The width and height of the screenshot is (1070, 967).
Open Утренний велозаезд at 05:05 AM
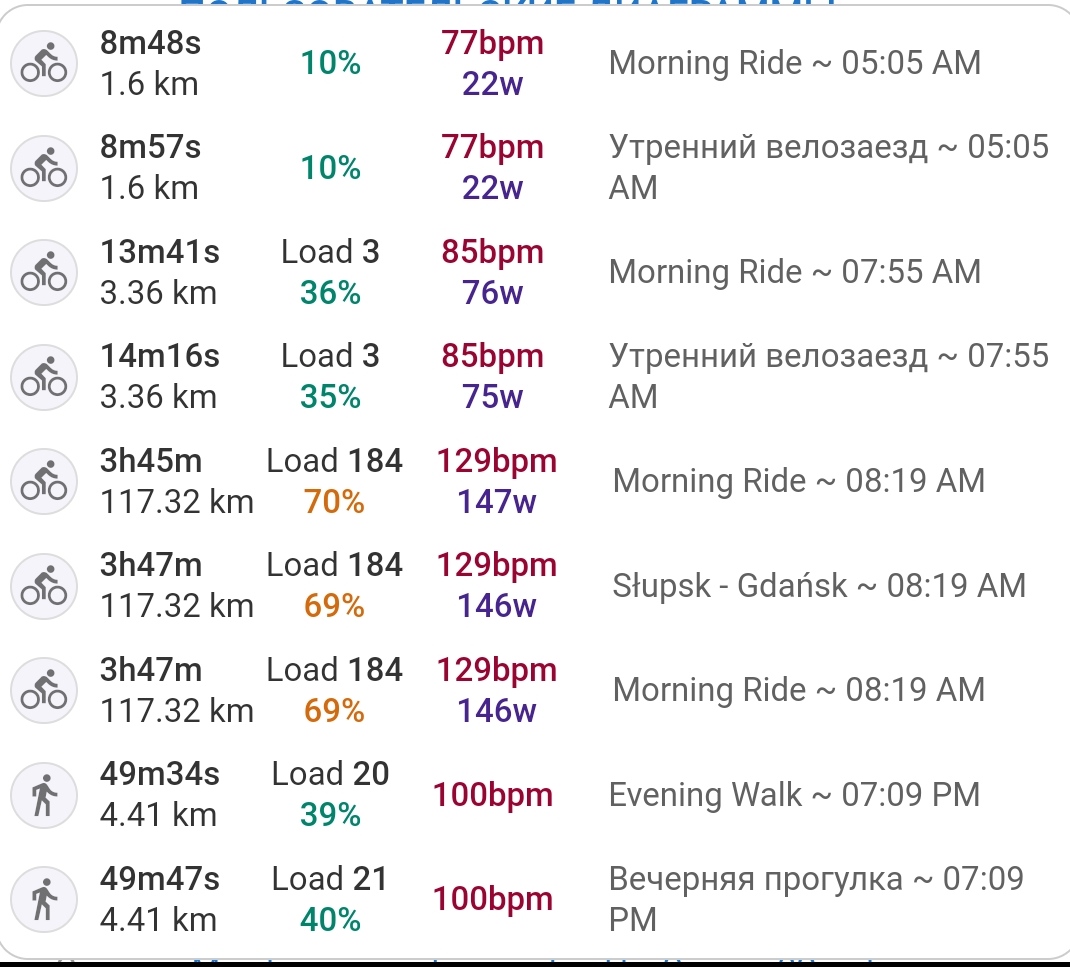[x=828, y=167]
